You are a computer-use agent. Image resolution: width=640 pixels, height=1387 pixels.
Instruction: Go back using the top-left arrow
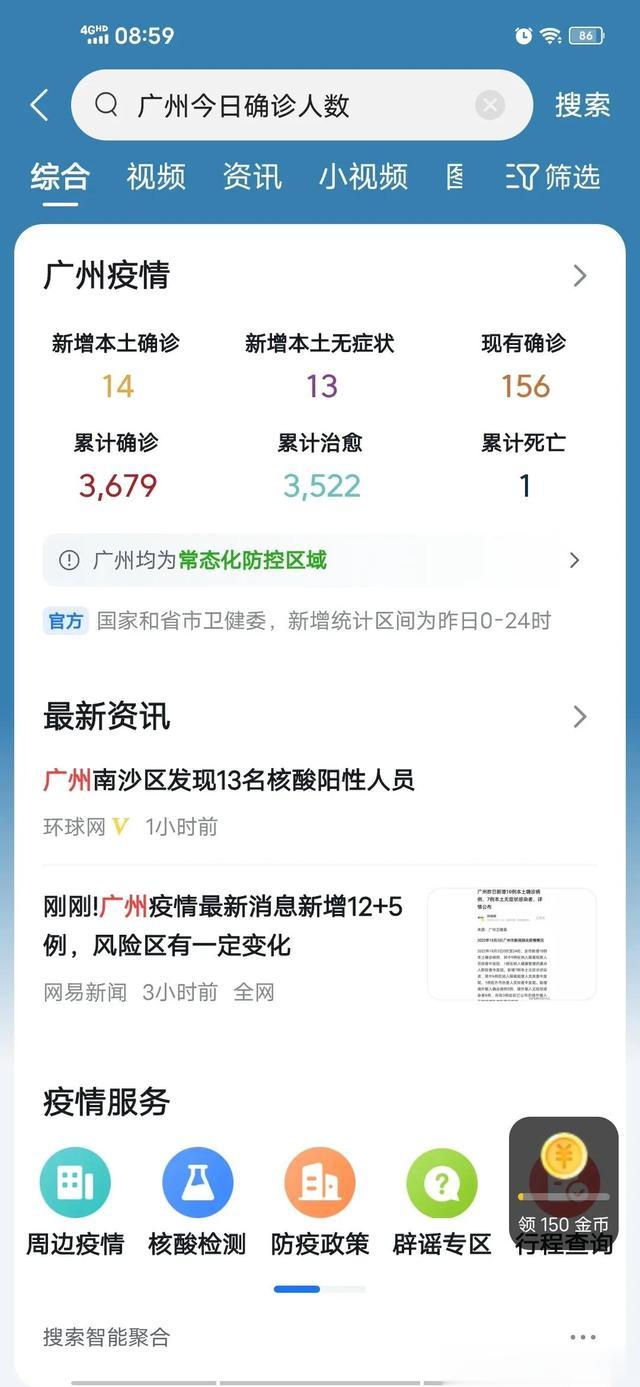tap(40, 105)
